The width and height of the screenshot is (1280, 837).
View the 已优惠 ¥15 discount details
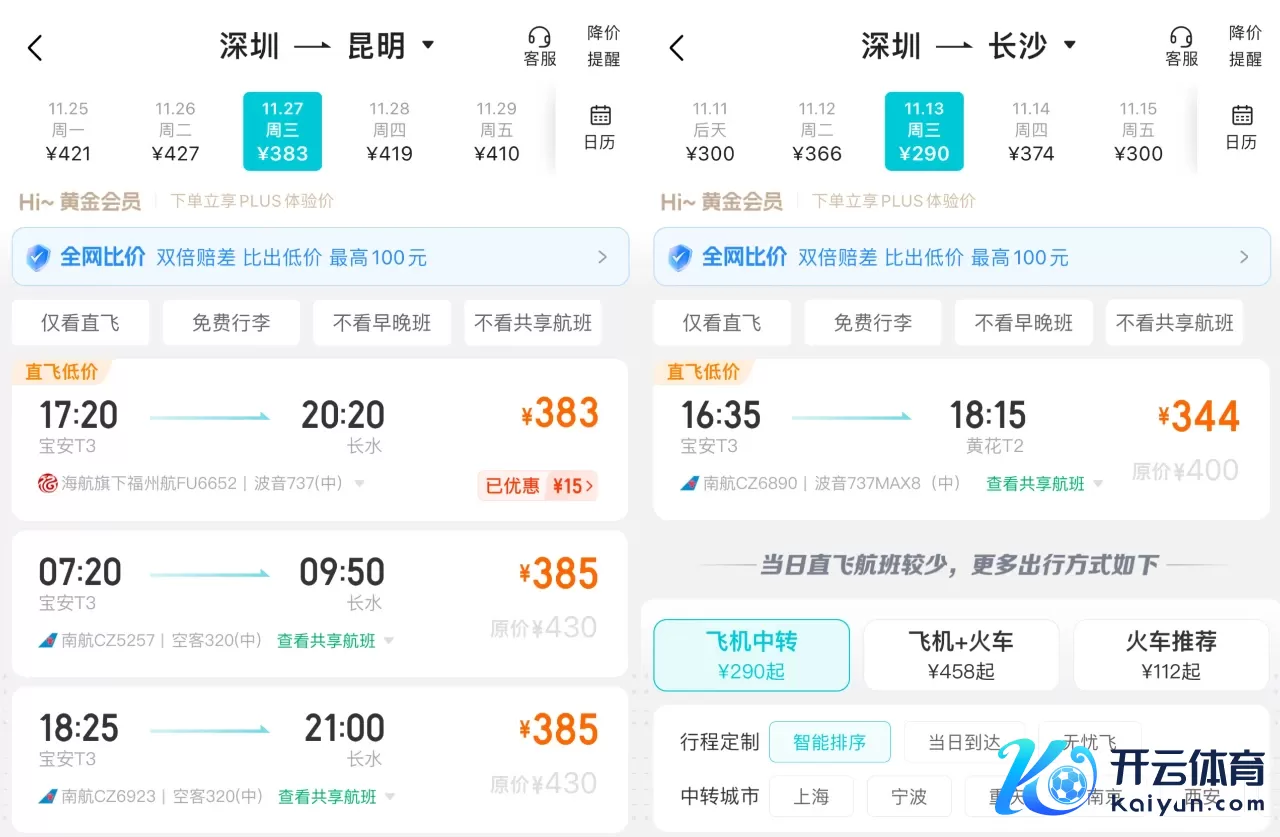[538, 486]
